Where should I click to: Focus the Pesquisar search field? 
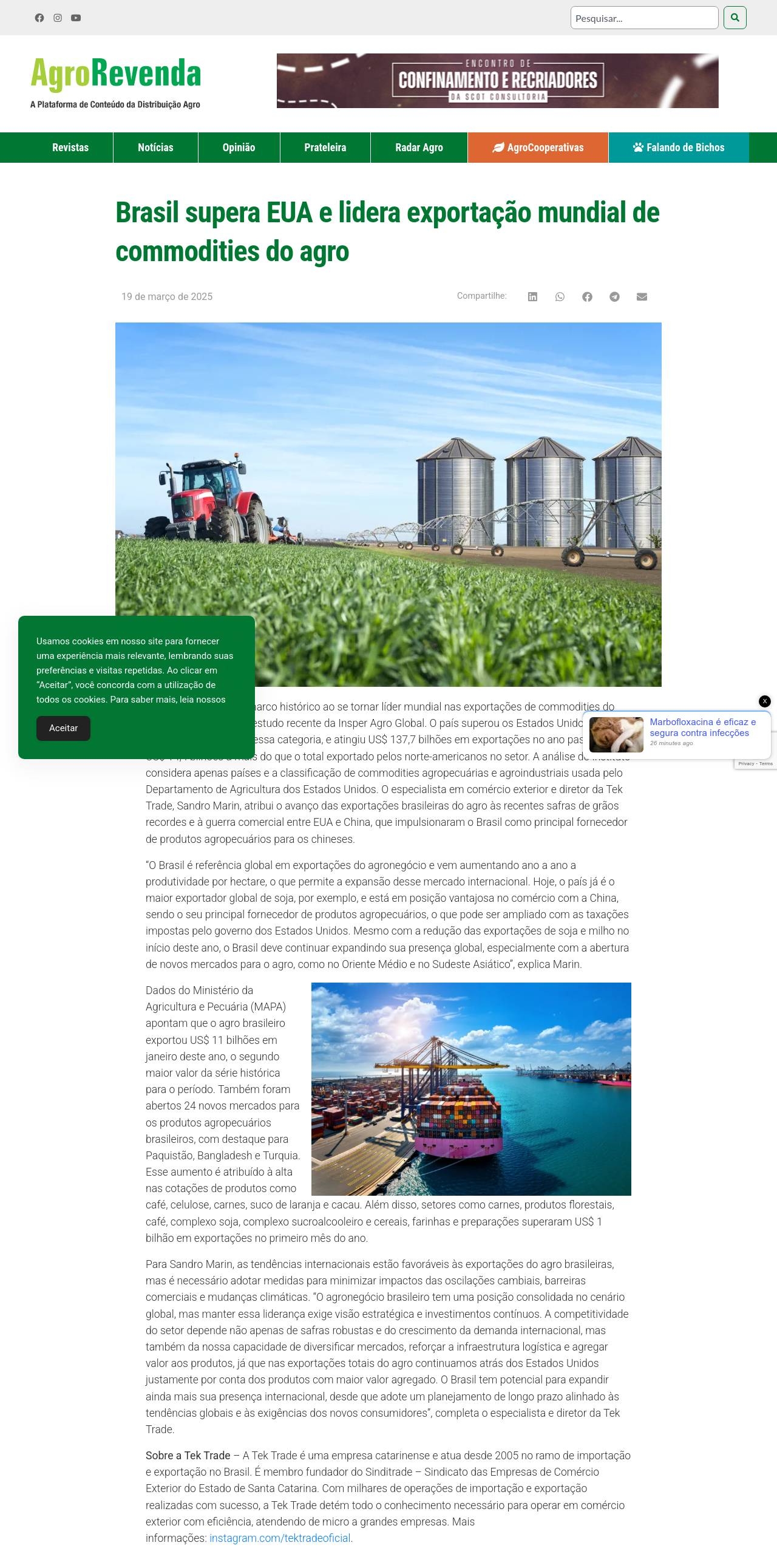(643, 18)
